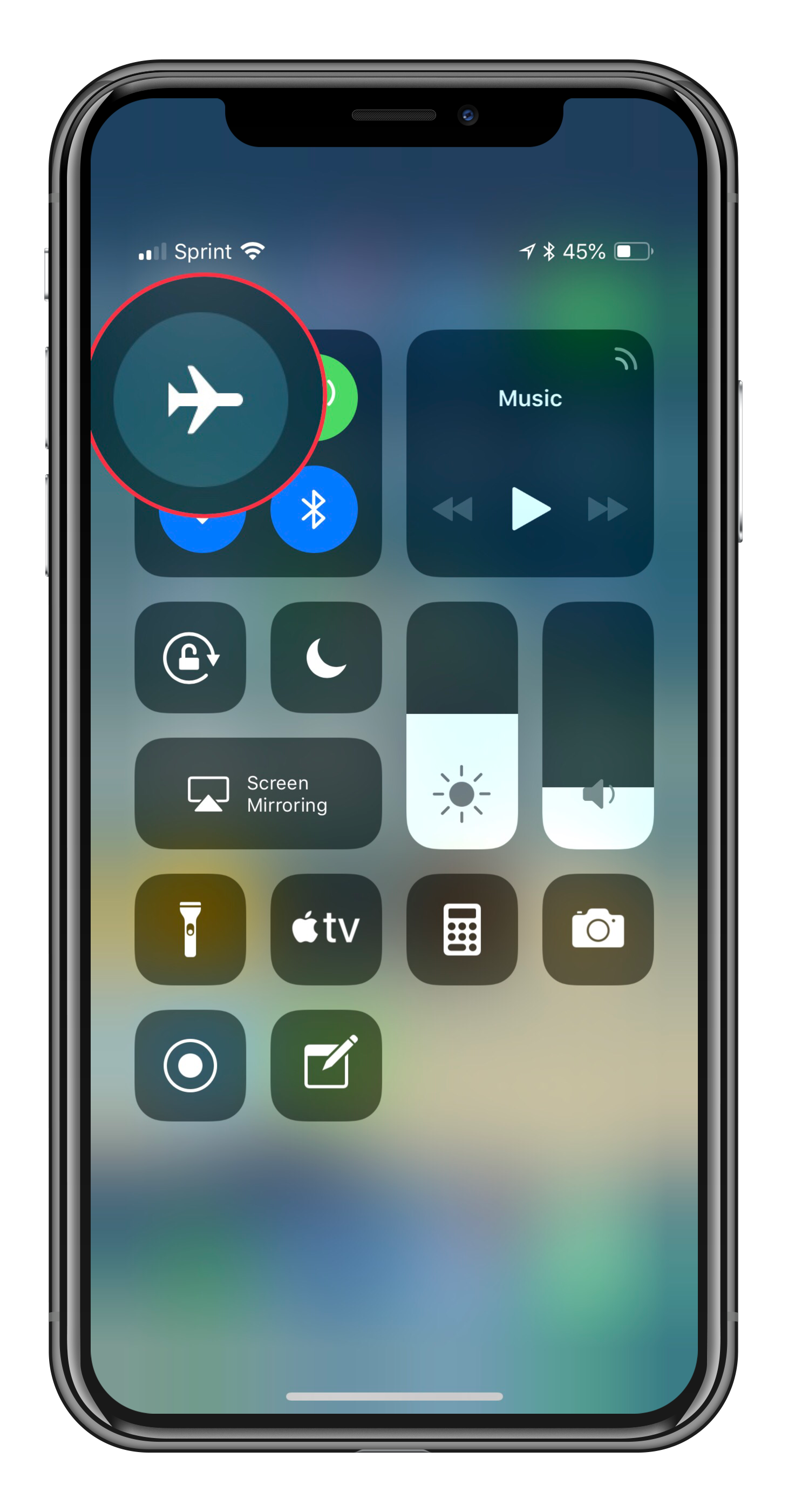Open AirPlay audio output options
The image size is (788, 1512).
pyautogui.click(x=626, y=359)
